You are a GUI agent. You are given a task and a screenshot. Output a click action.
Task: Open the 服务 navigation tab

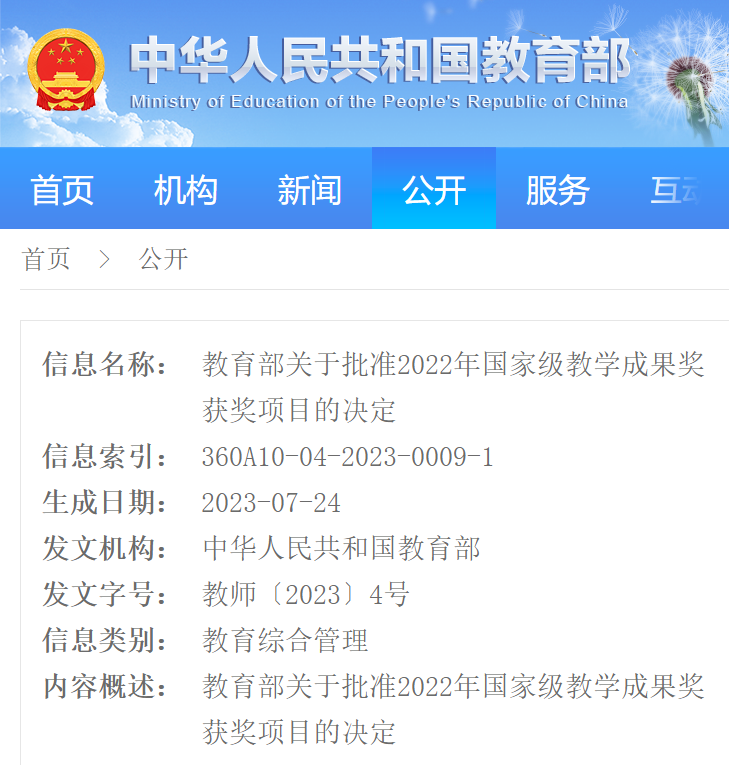558,190
